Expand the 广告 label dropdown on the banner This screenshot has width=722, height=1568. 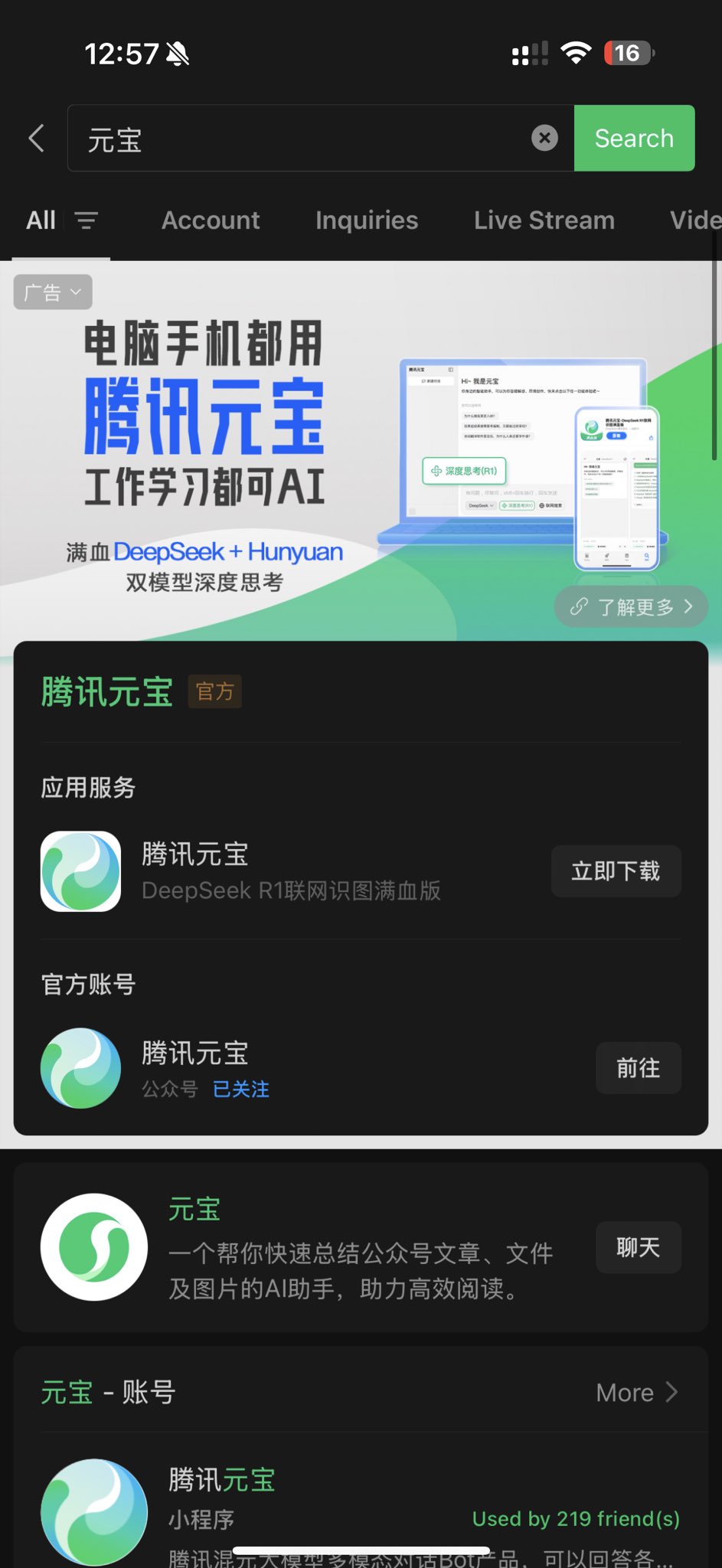click(x=51, y=292)
